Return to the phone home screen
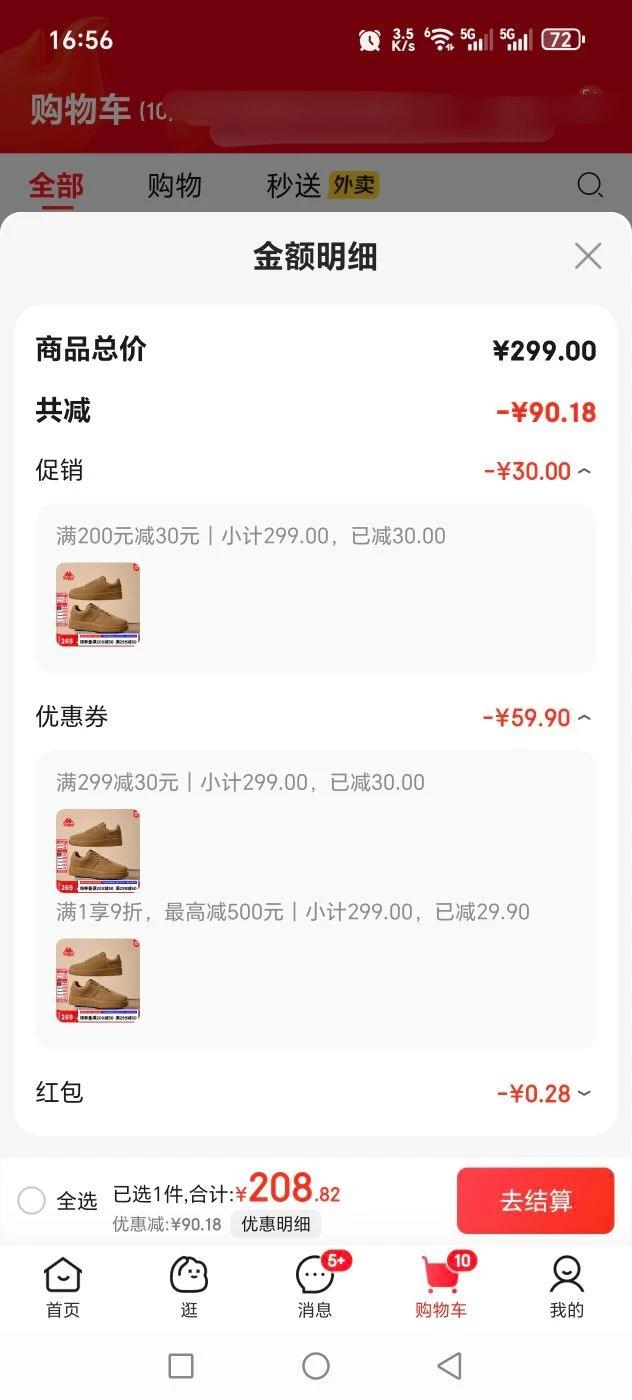Screen dimensions: 632x1400 tap(316, 1366)
